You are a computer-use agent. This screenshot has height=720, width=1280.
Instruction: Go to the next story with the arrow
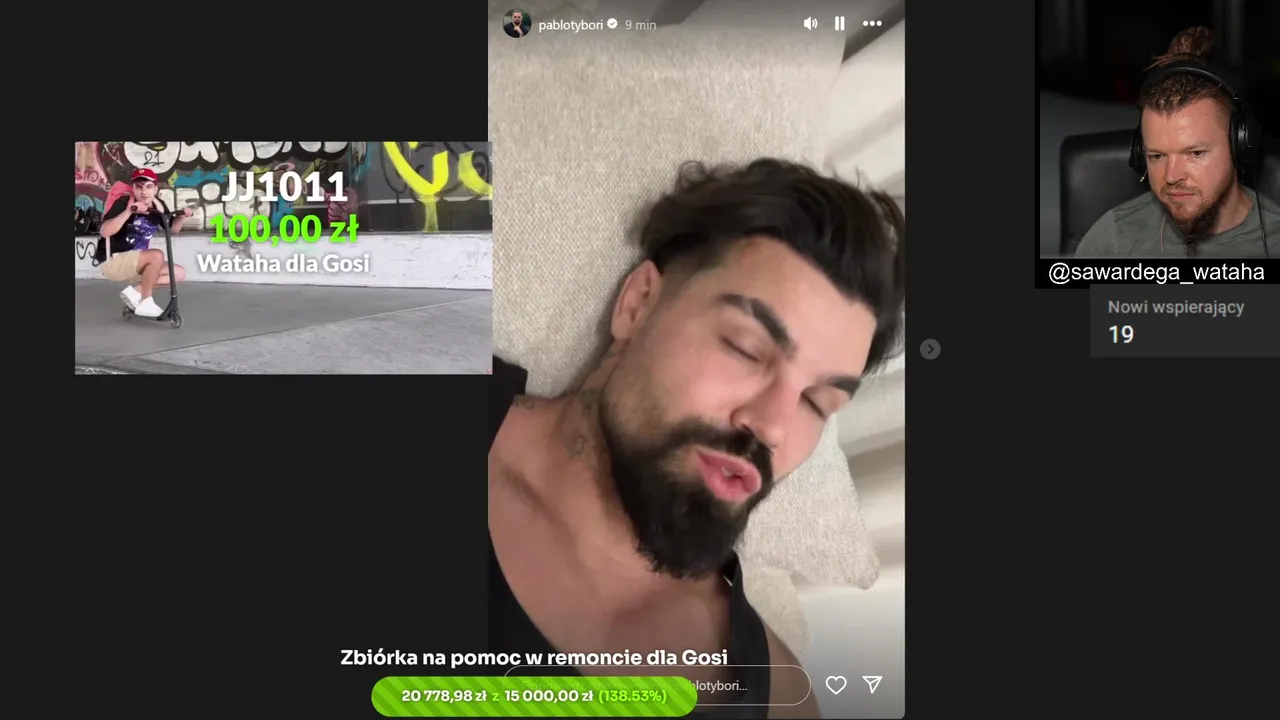pyautogui.click(x=930, y=349)
